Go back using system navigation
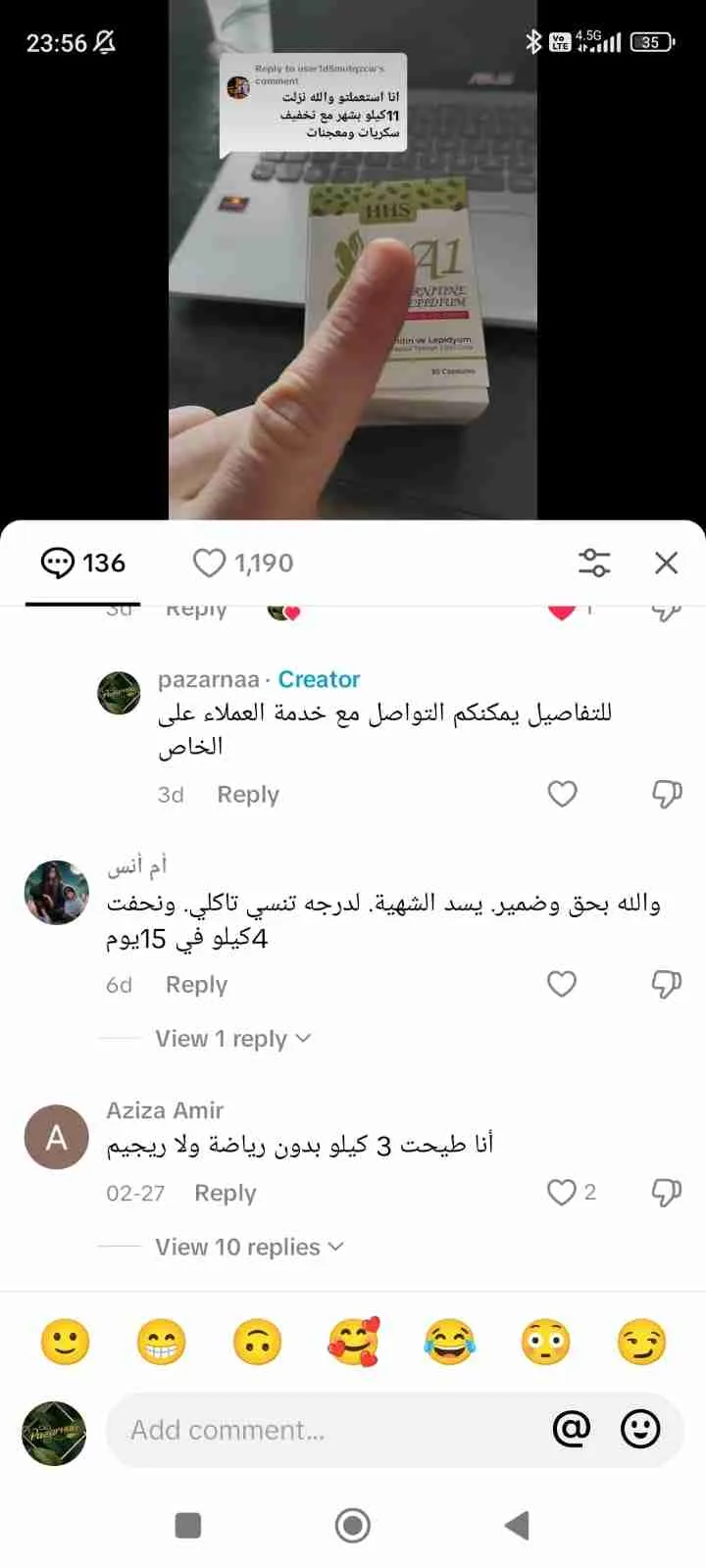 517,1525
